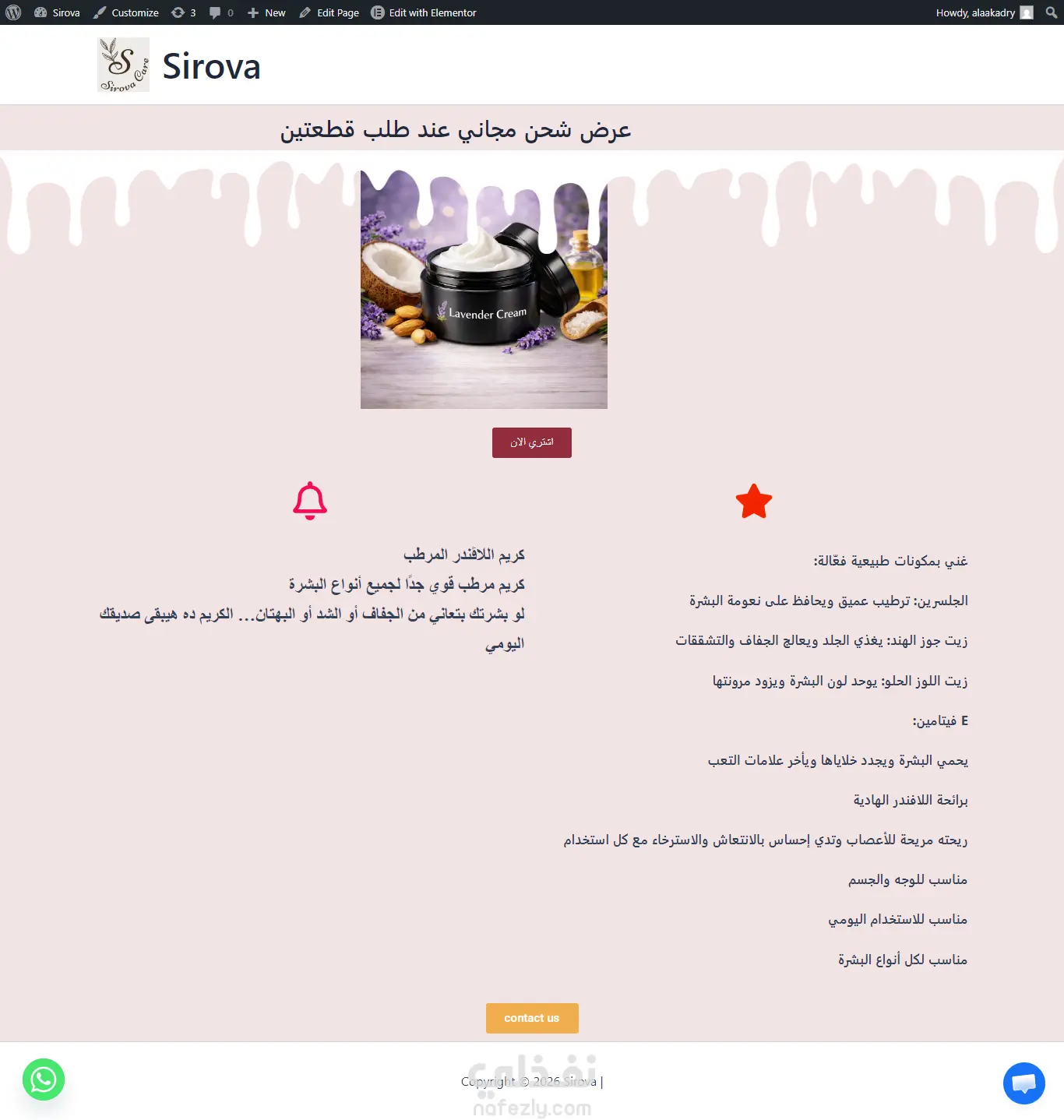This screenshot has height=1120, width=1064.
Task: Open the blue live chat bubble
Action: 1024,1083
